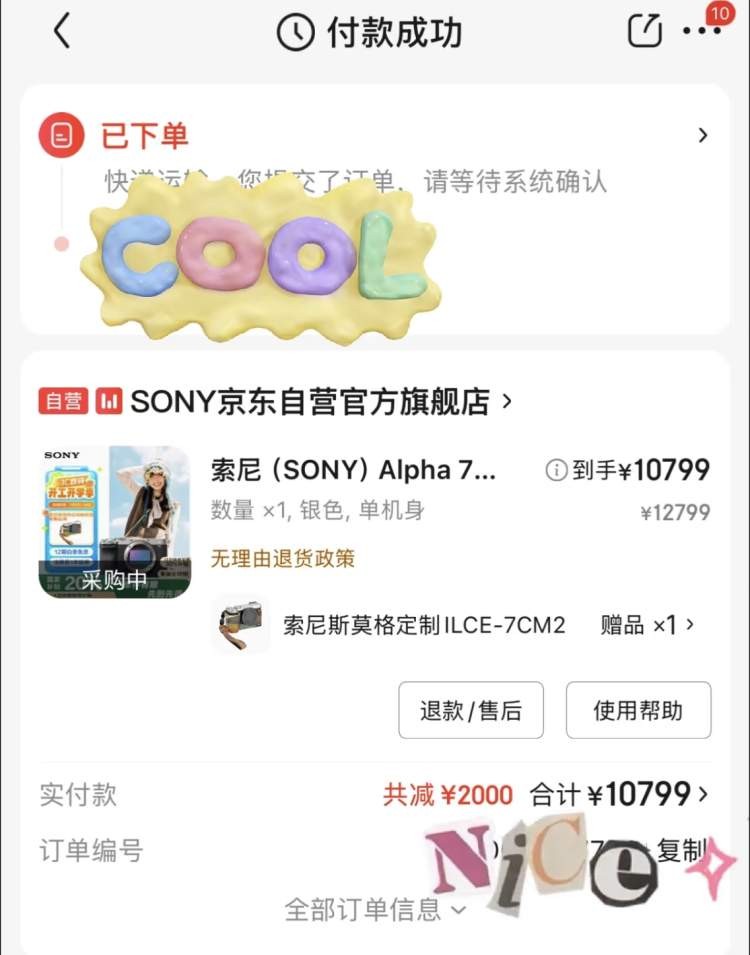Open the Sony Alpha 7 product image
750x955 pixels.
(x=114, y=522)
